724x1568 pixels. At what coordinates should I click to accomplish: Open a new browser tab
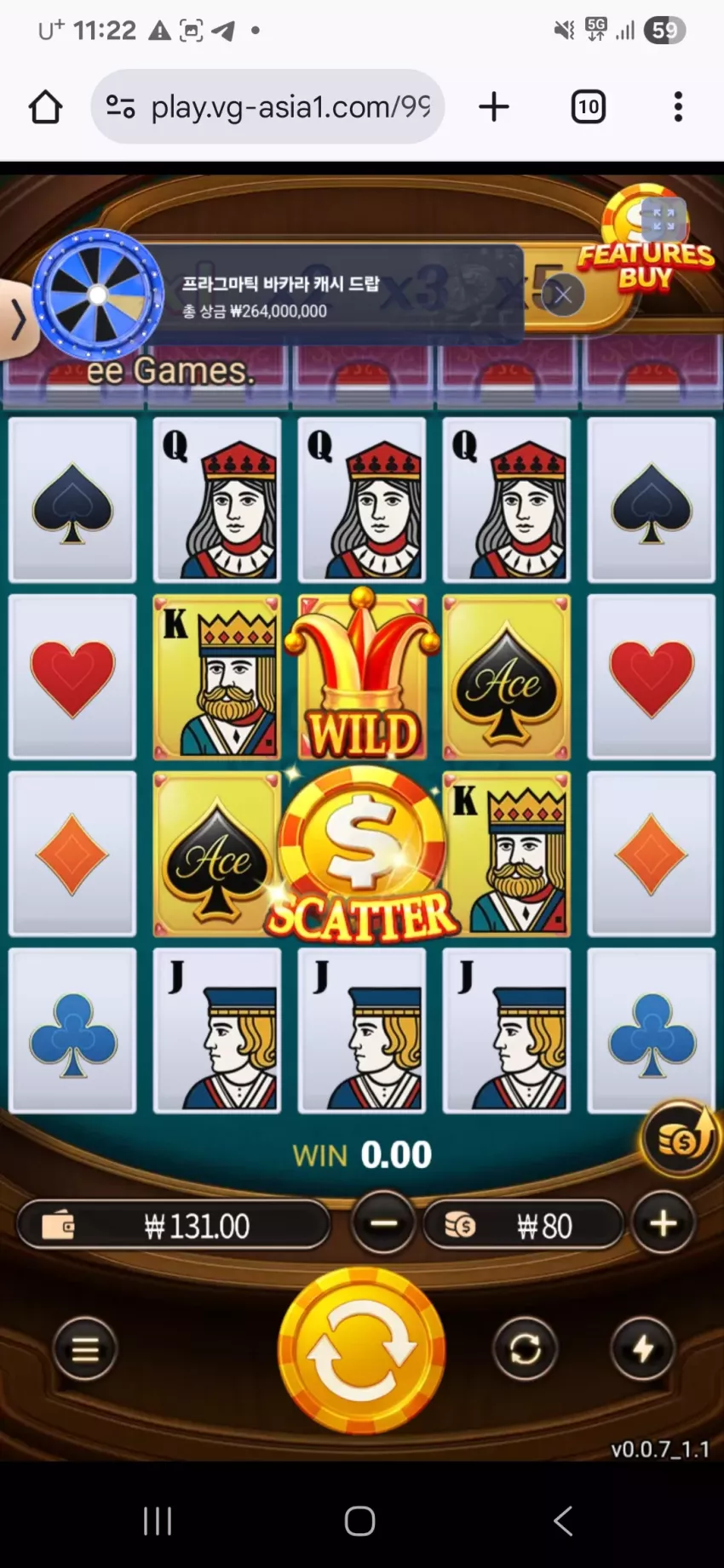(x=494, y=107)
